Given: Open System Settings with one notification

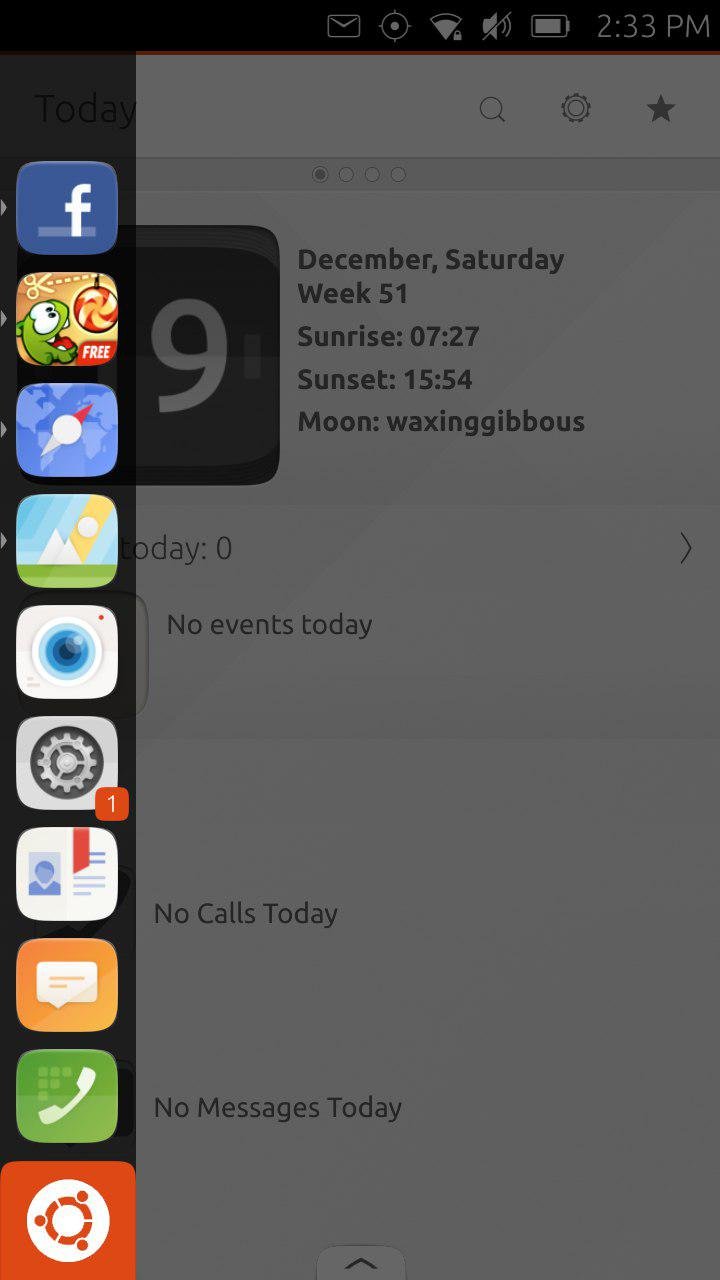Looking at the screenshot, I should [67, 763].
